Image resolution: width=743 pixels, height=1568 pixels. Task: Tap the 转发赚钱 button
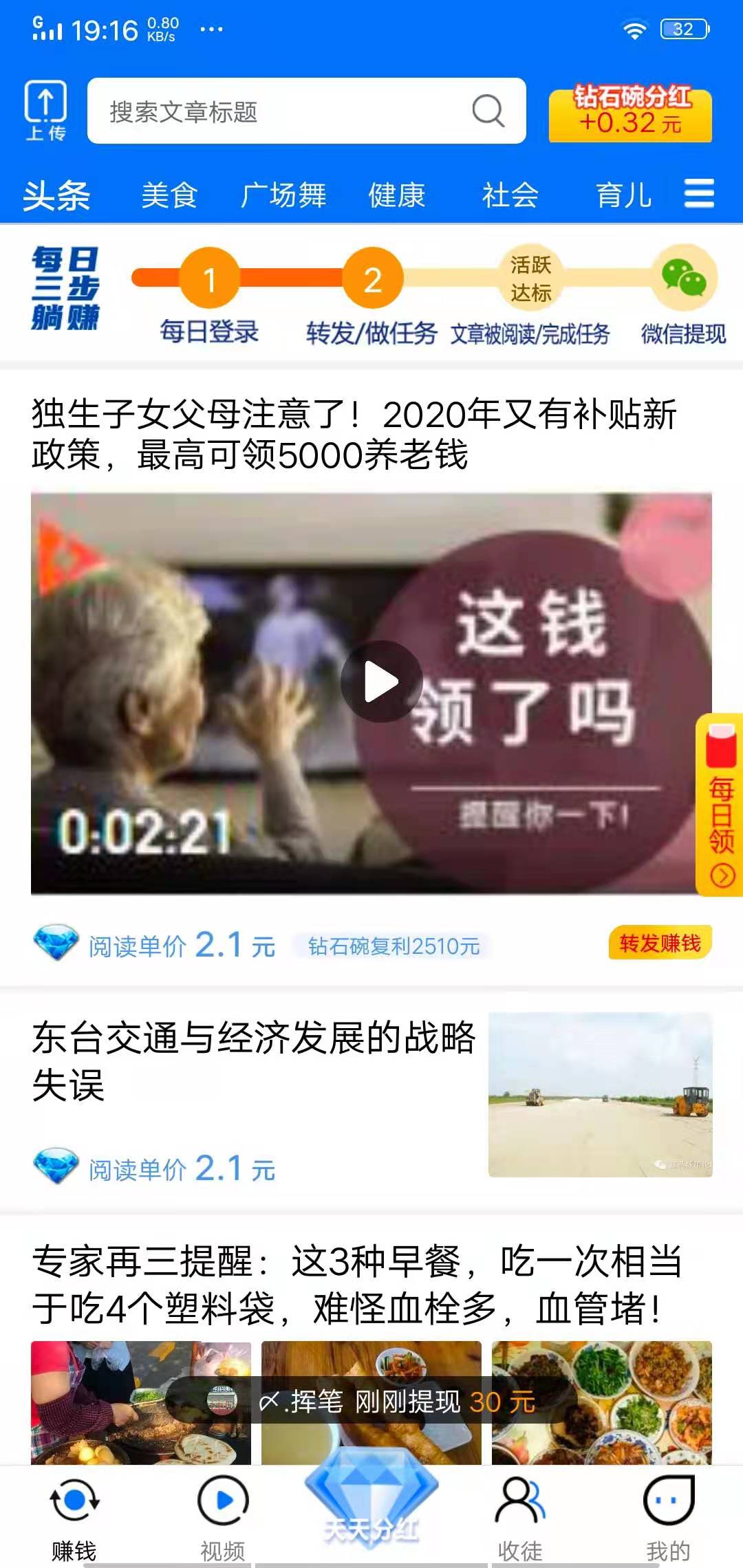point(659,944)
